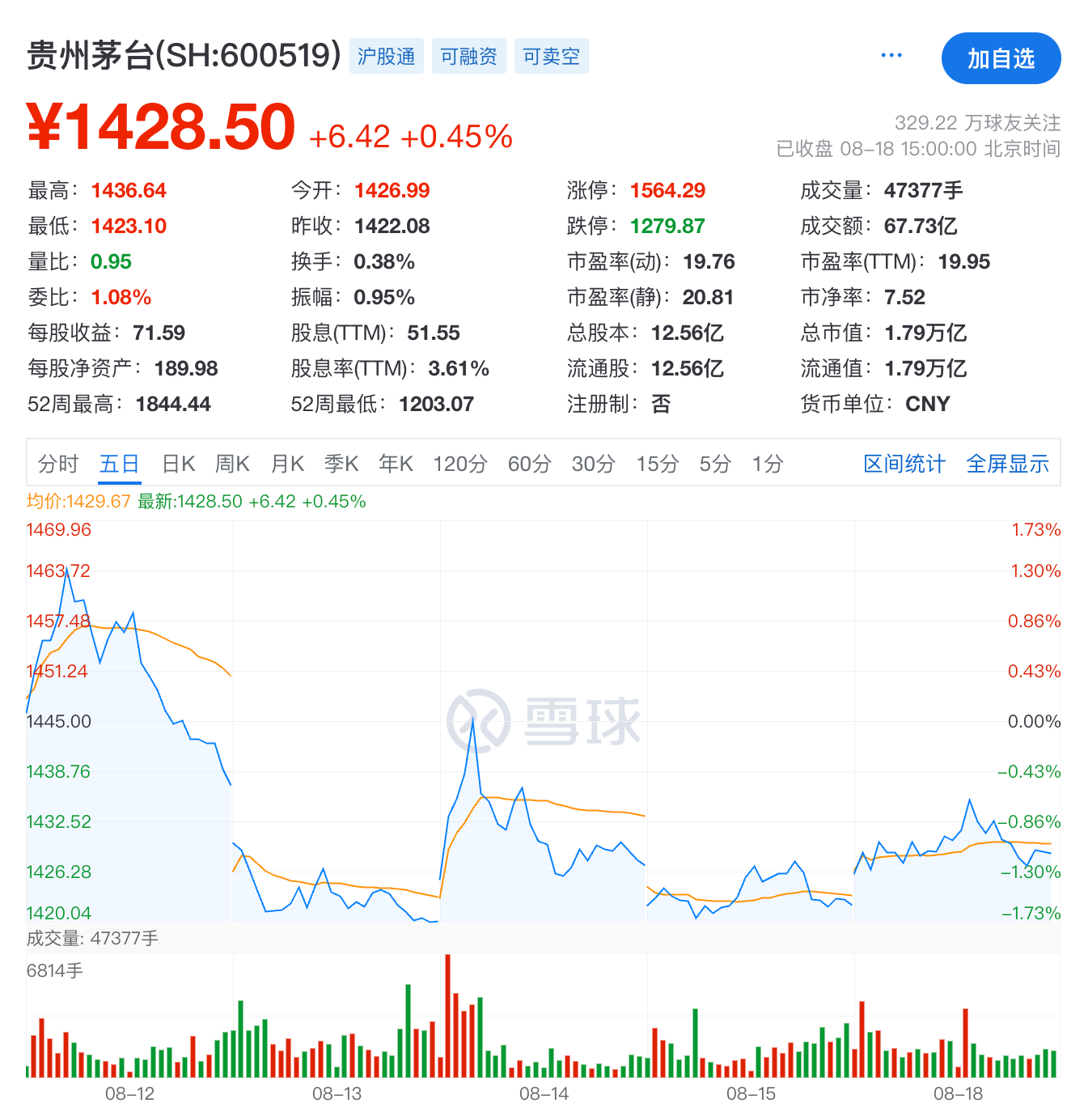This screenshot has width=1084, height=1120.
Task: Add stock via 加自选 button
Action: click(x=1001, y=58)
